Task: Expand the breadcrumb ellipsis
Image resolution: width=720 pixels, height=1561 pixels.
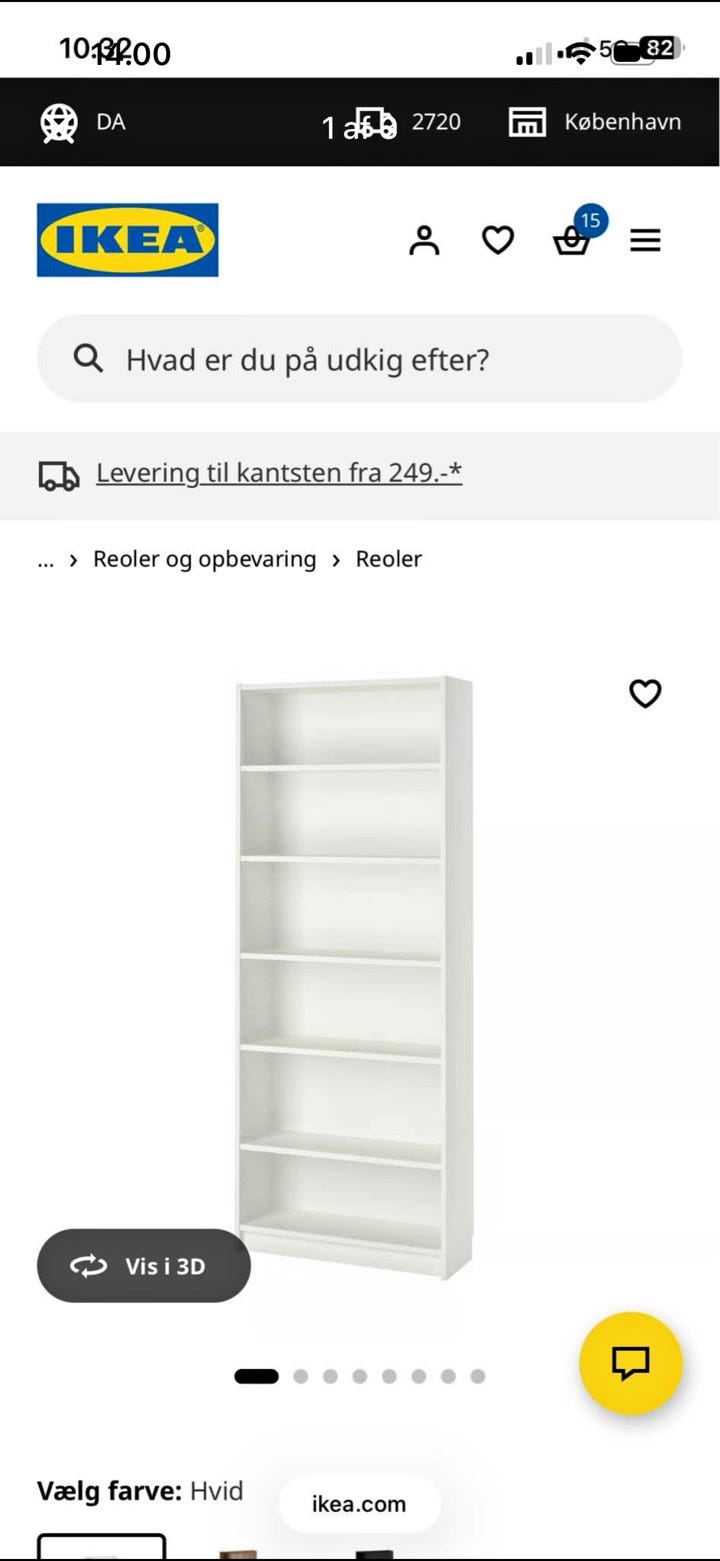Action: click(x=45, y=559)
